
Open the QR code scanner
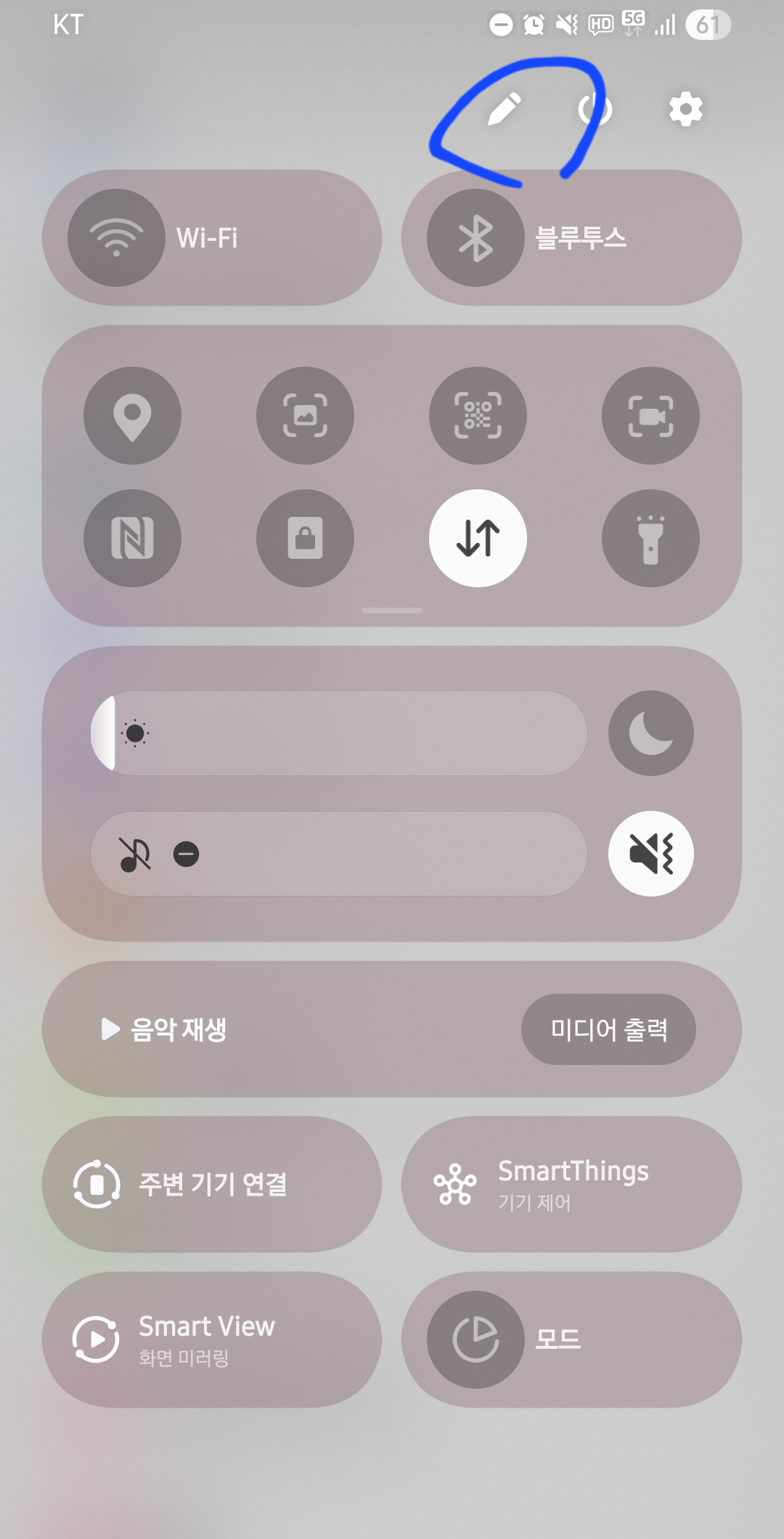[478, 415]
